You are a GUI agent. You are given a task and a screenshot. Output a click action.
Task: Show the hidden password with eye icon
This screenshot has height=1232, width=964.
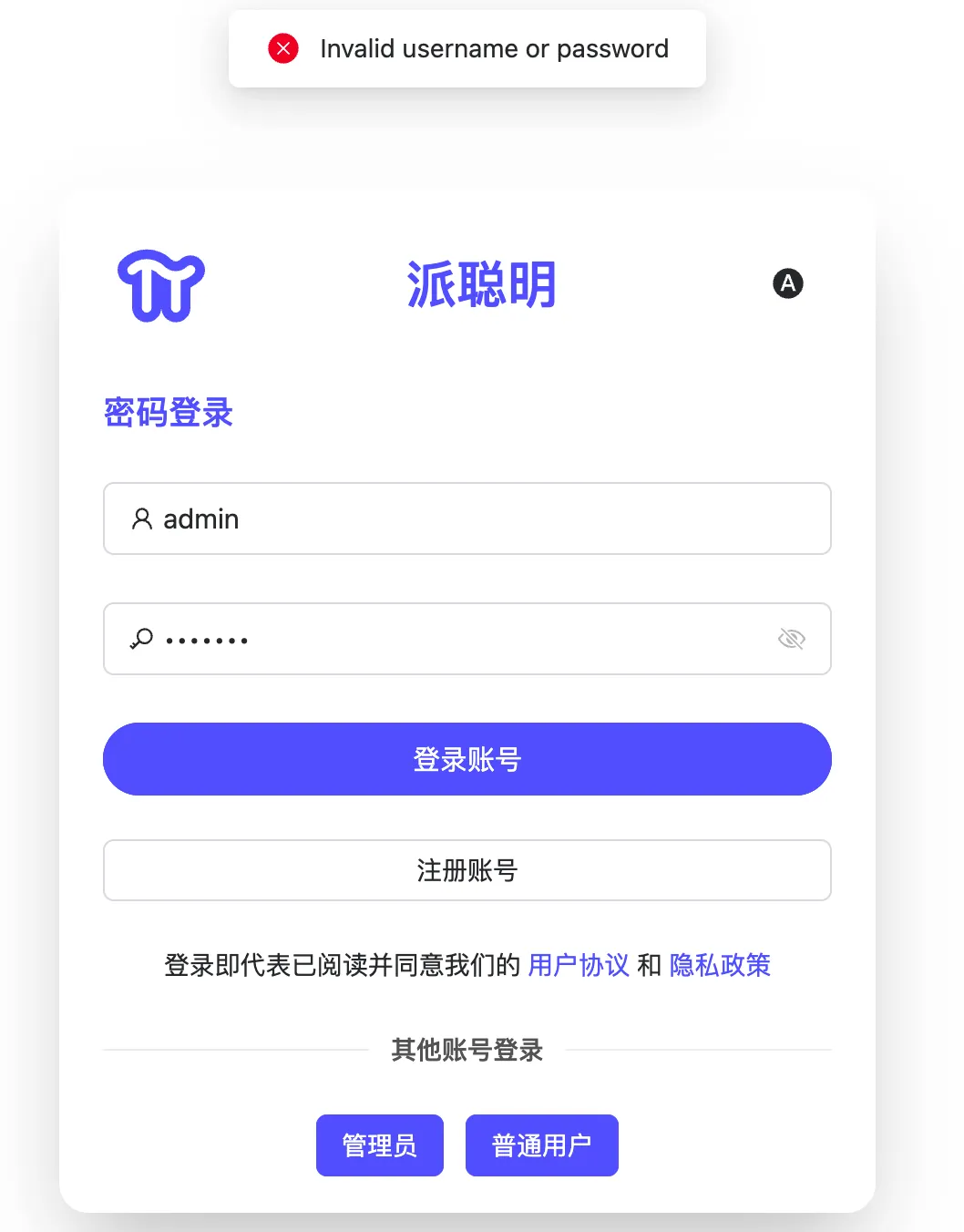point(791,639)
